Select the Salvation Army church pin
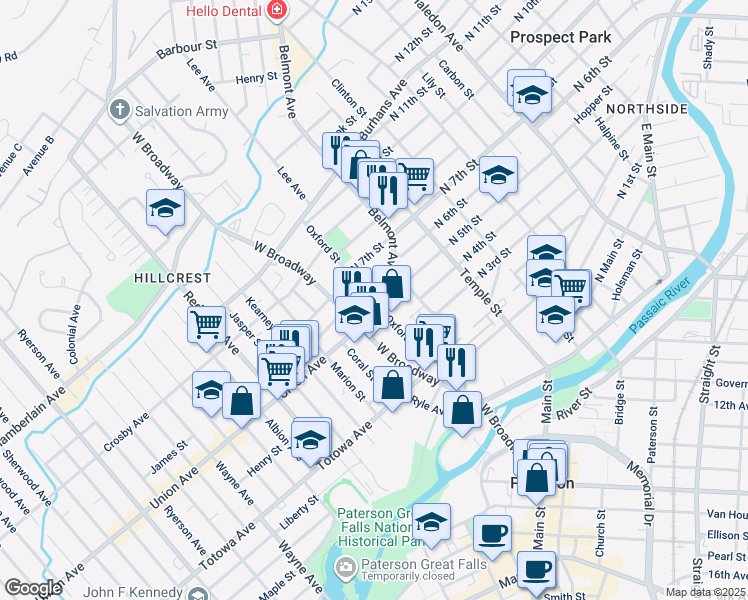The width and height of the screenshot is (748, 600). (x=119, y=111)
